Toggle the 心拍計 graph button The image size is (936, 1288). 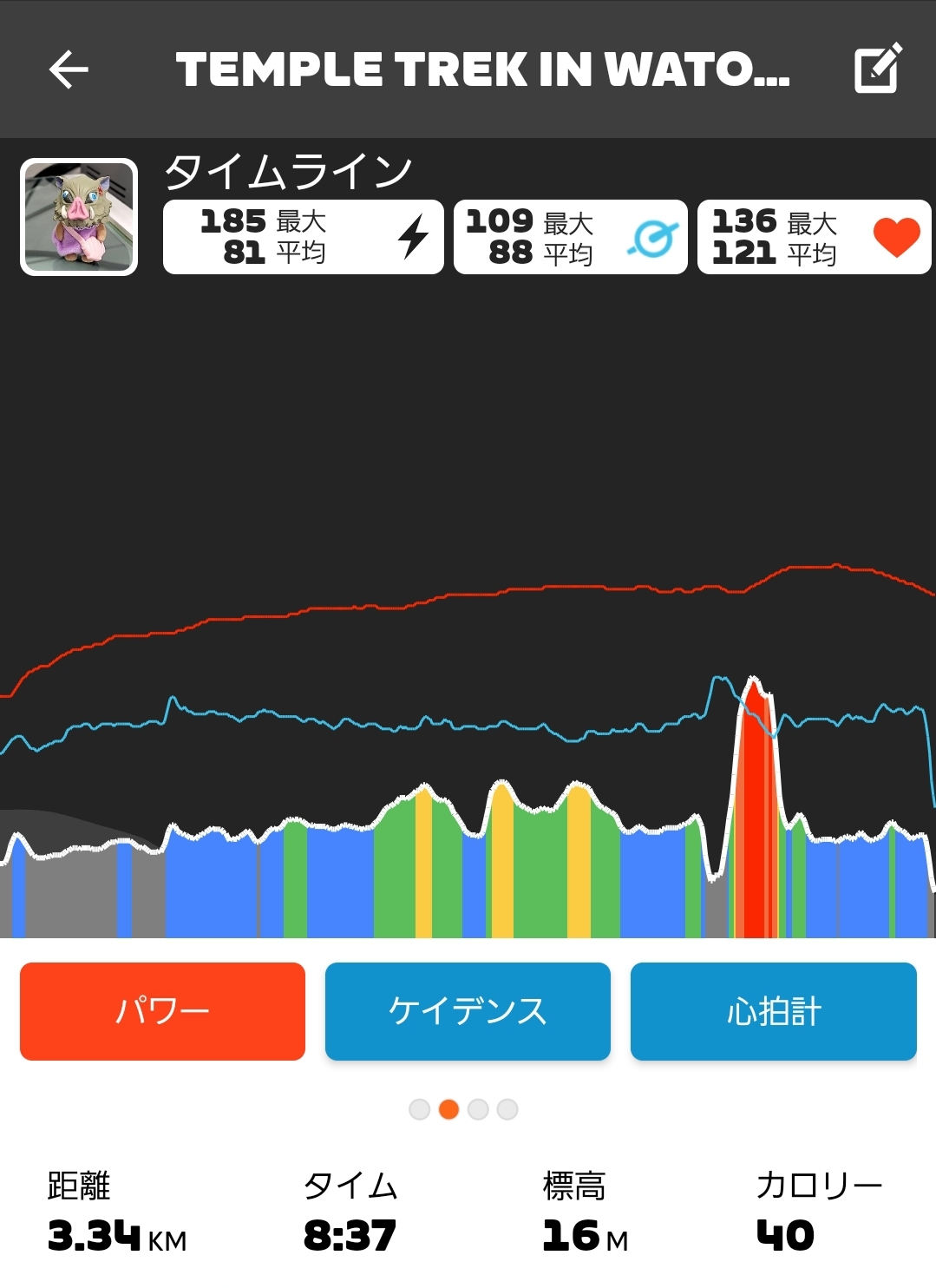(x=773, y=1011)
